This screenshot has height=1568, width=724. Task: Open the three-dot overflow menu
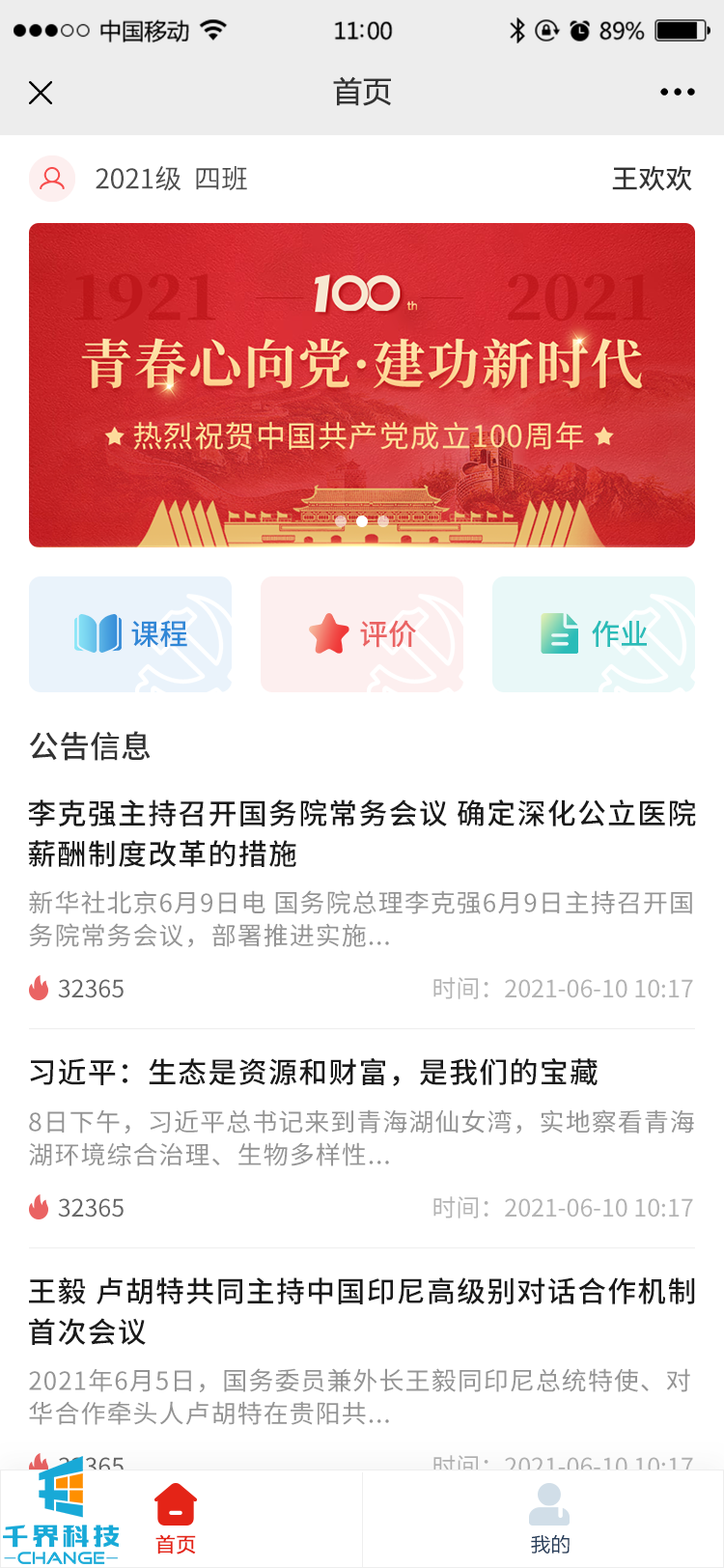pyautogui.click(x=677, y=93)
